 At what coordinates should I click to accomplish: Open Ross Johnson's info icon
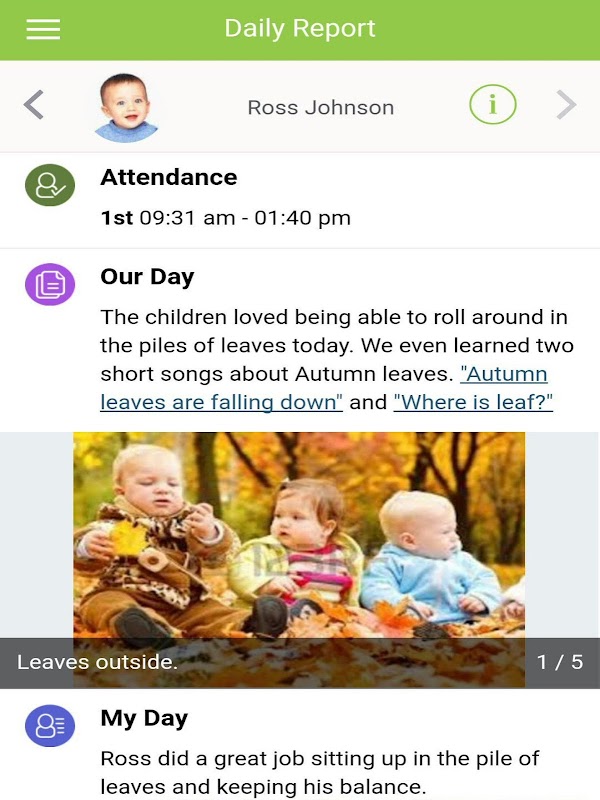click(492, 105)
